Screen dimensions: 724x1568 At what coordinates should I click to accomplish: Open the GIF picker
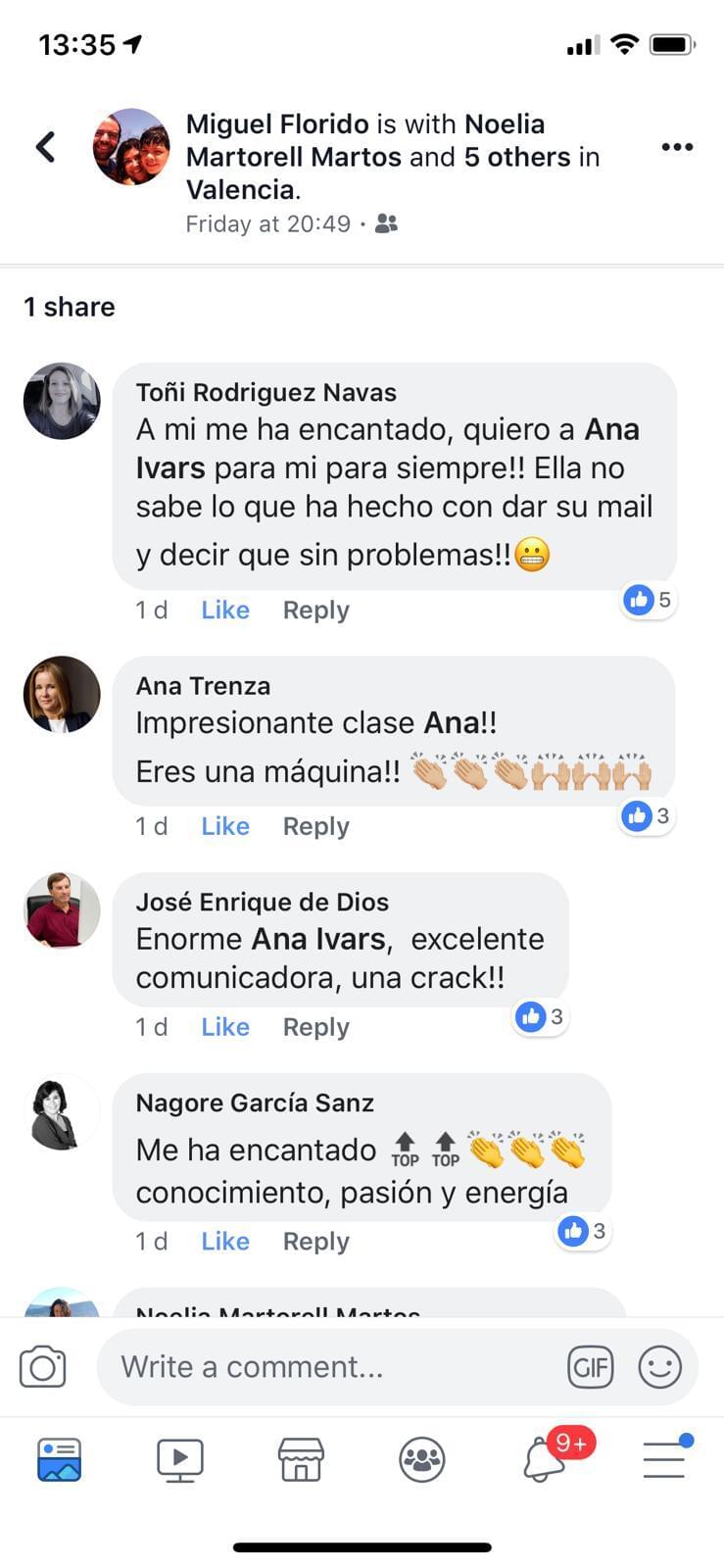590,1367
